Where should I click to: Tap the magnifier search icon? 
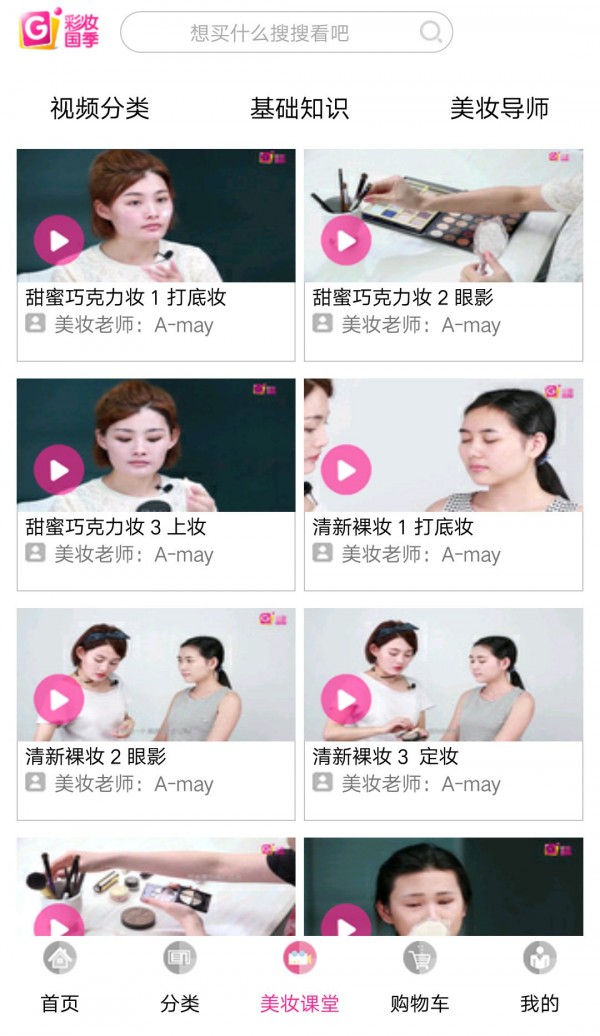pyautogui.click(x=431, y=32)
